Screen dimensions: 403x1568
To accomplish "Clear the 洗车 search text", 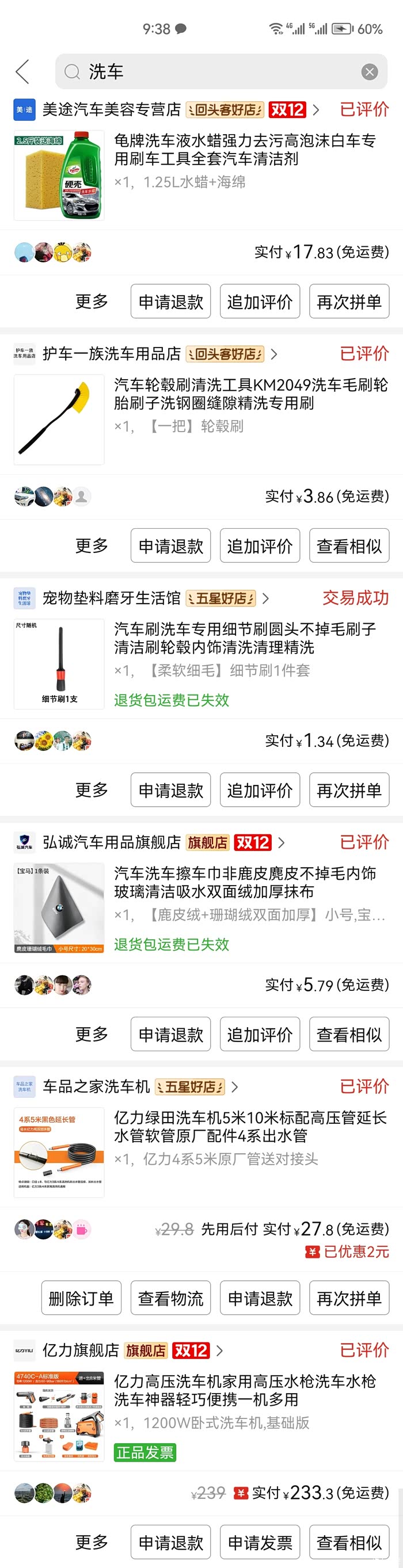I will coord(369,72).
